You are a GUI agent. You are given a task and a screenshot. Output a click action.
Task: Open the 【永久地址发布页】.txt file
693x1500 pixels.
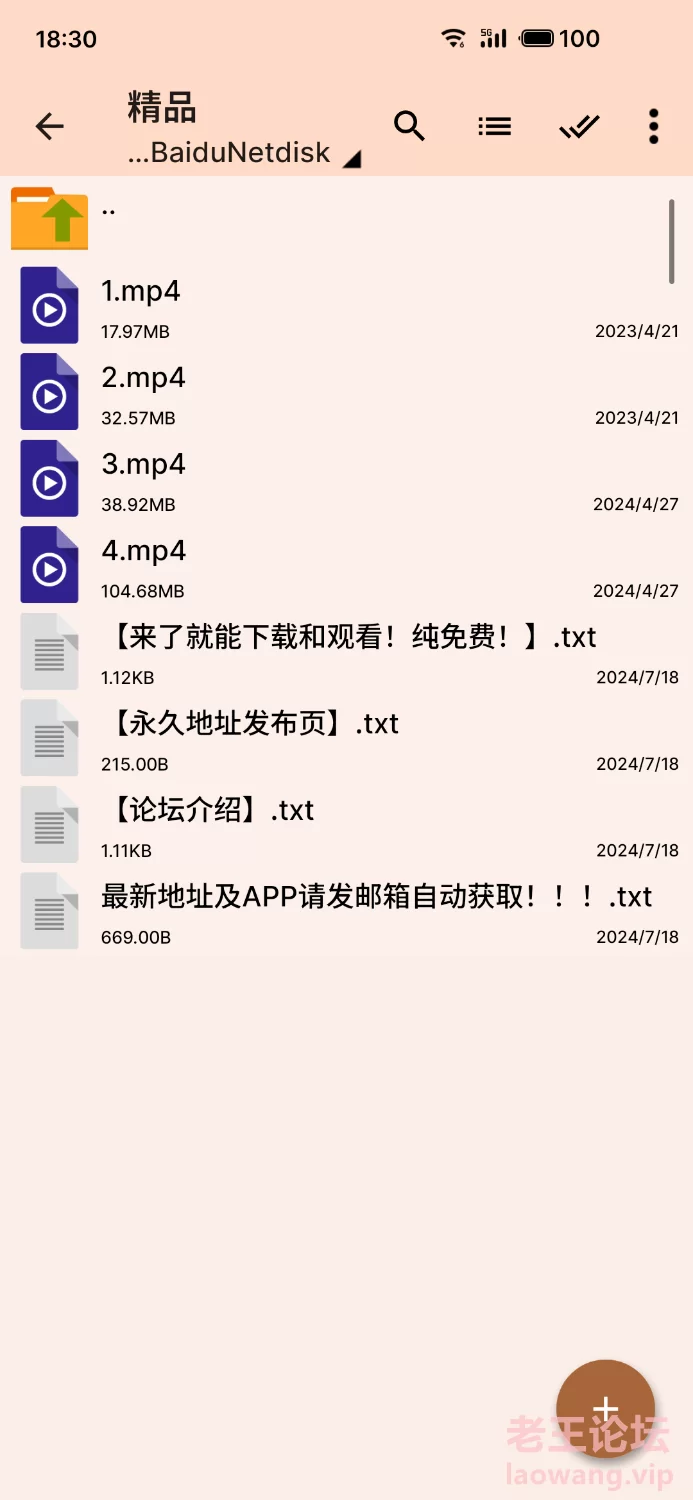tap(346, 738)
